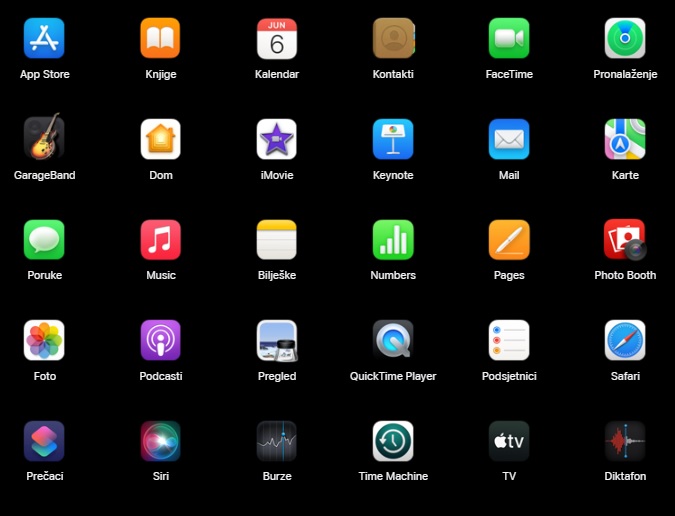Launch the Knjige books app

[x=160, y=39]
